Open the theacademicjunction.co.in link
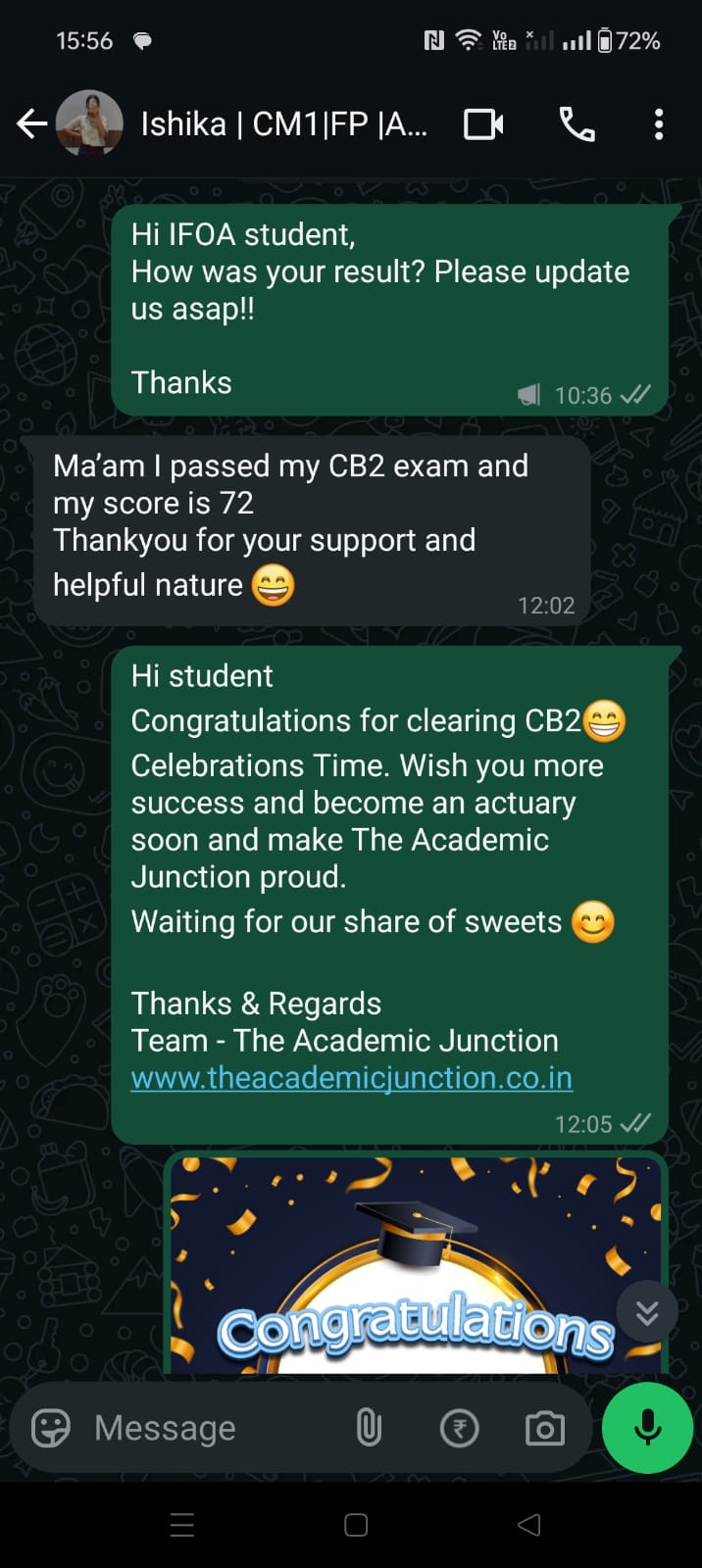This screenshot has height=1568, width=702. 351,1077
